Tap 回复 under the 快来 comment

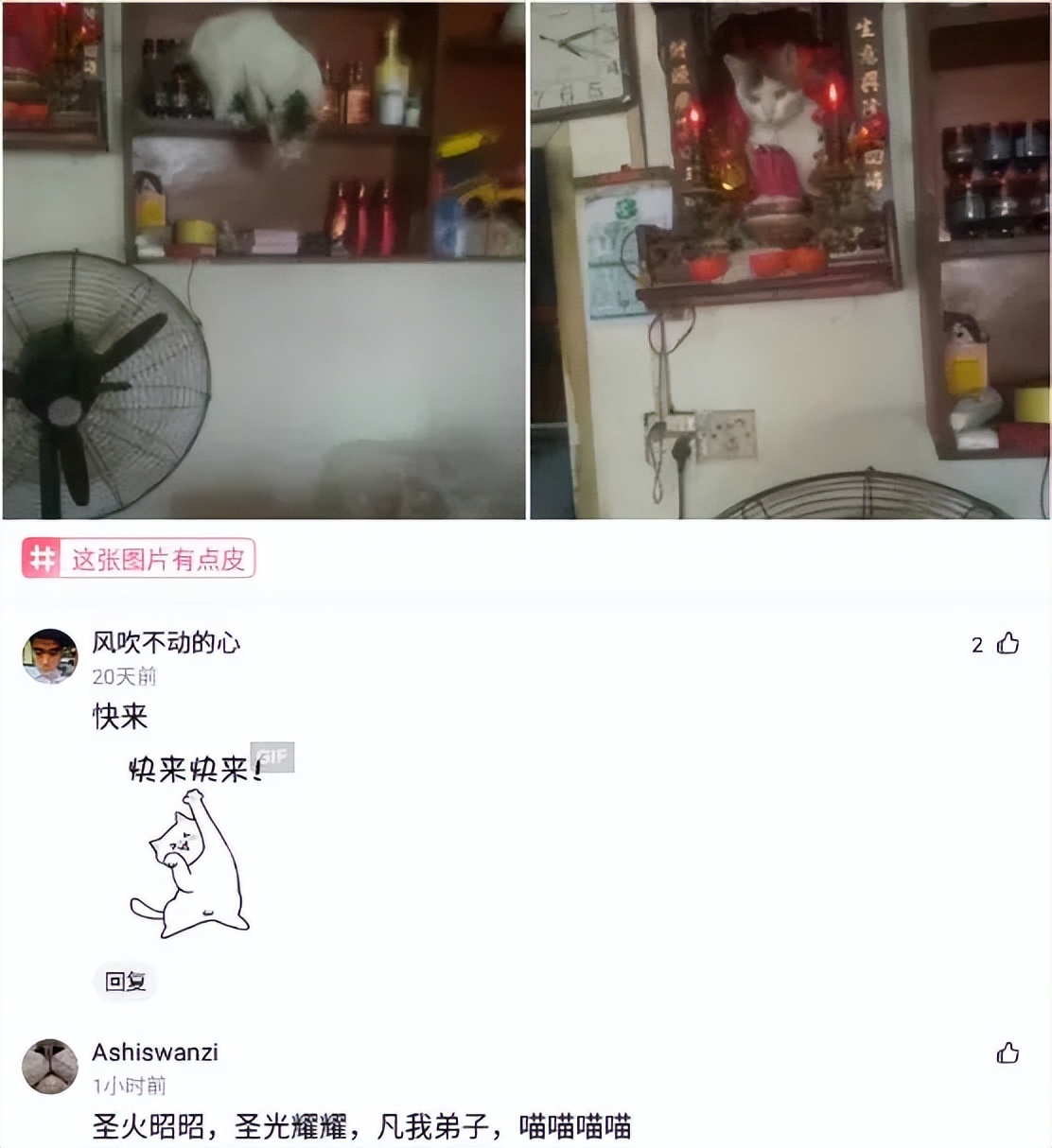(125, 982)
